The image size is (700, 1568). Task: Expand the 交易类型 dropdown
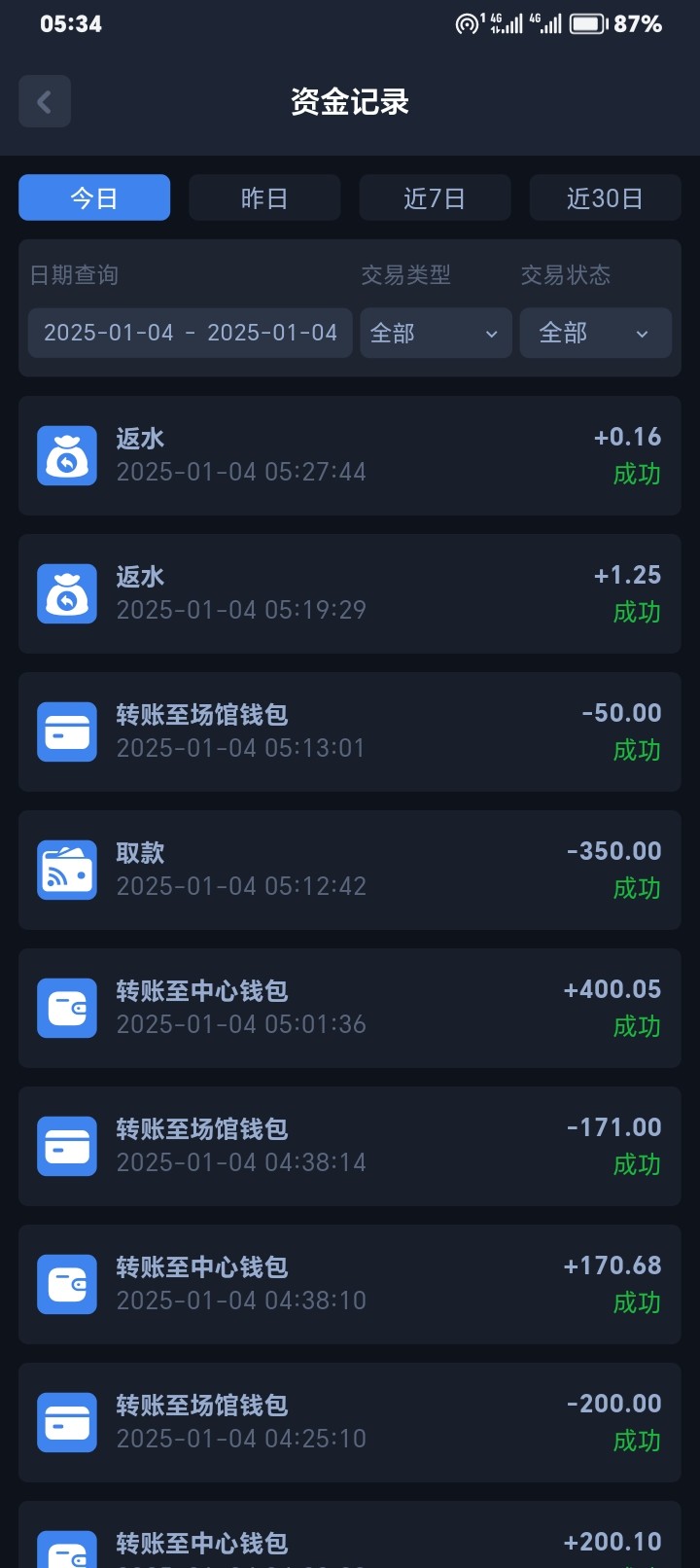point(436,333)
